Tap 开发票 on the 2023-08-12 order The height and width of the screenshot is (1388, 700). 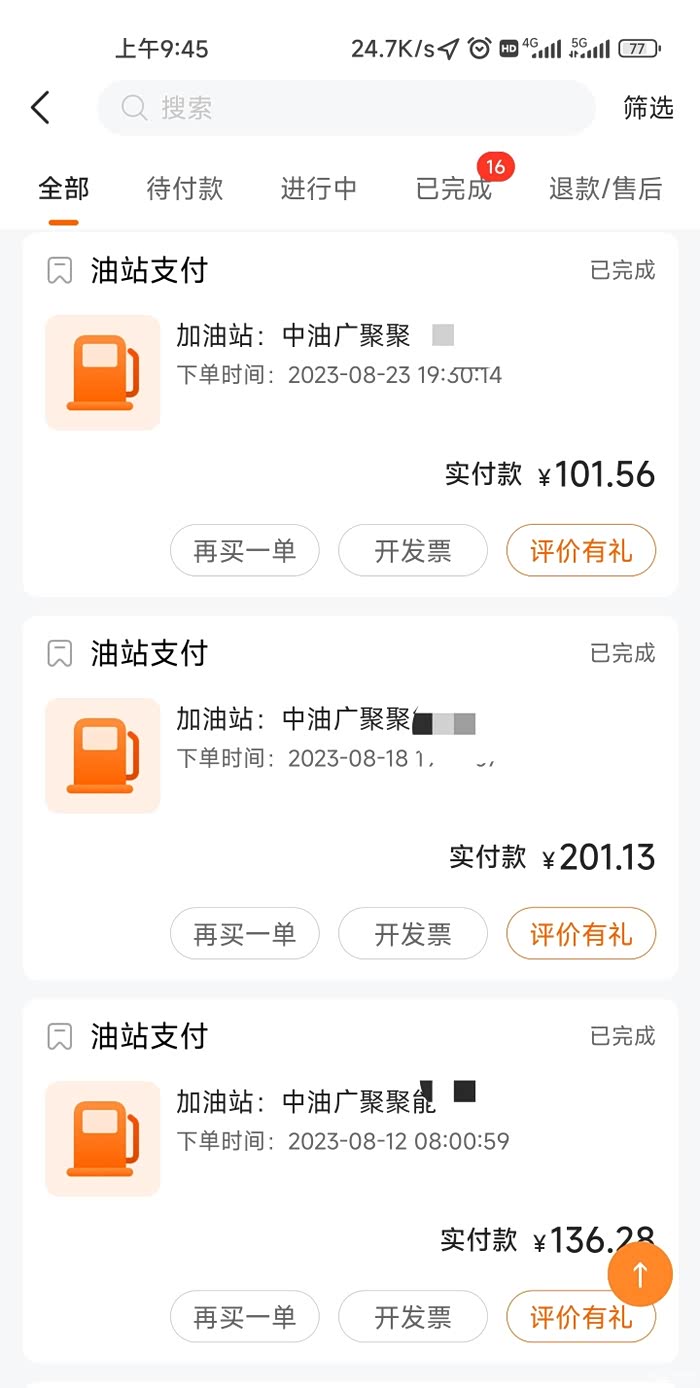click(413, 1317)
